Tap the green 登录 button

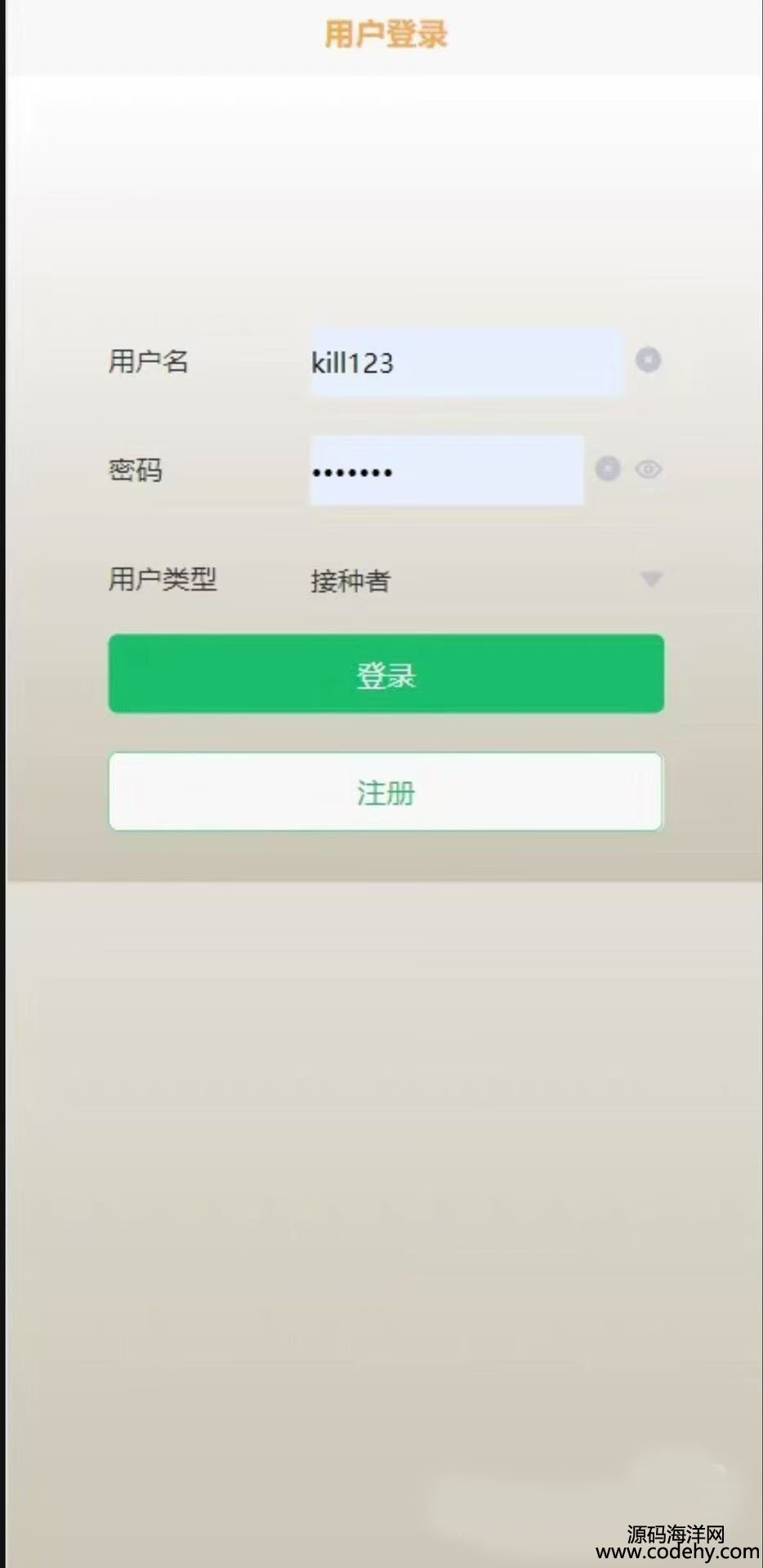386,674
